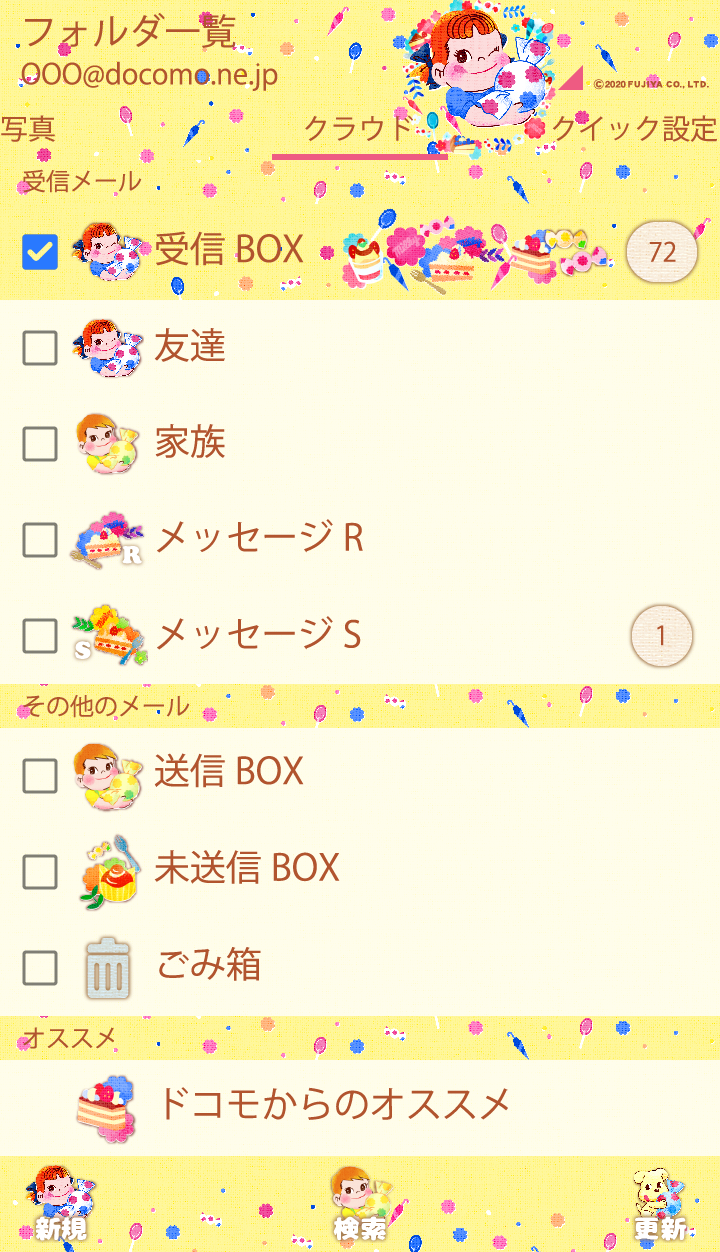Open the ごみ箱 trash folder

click(x=208, y=966)
